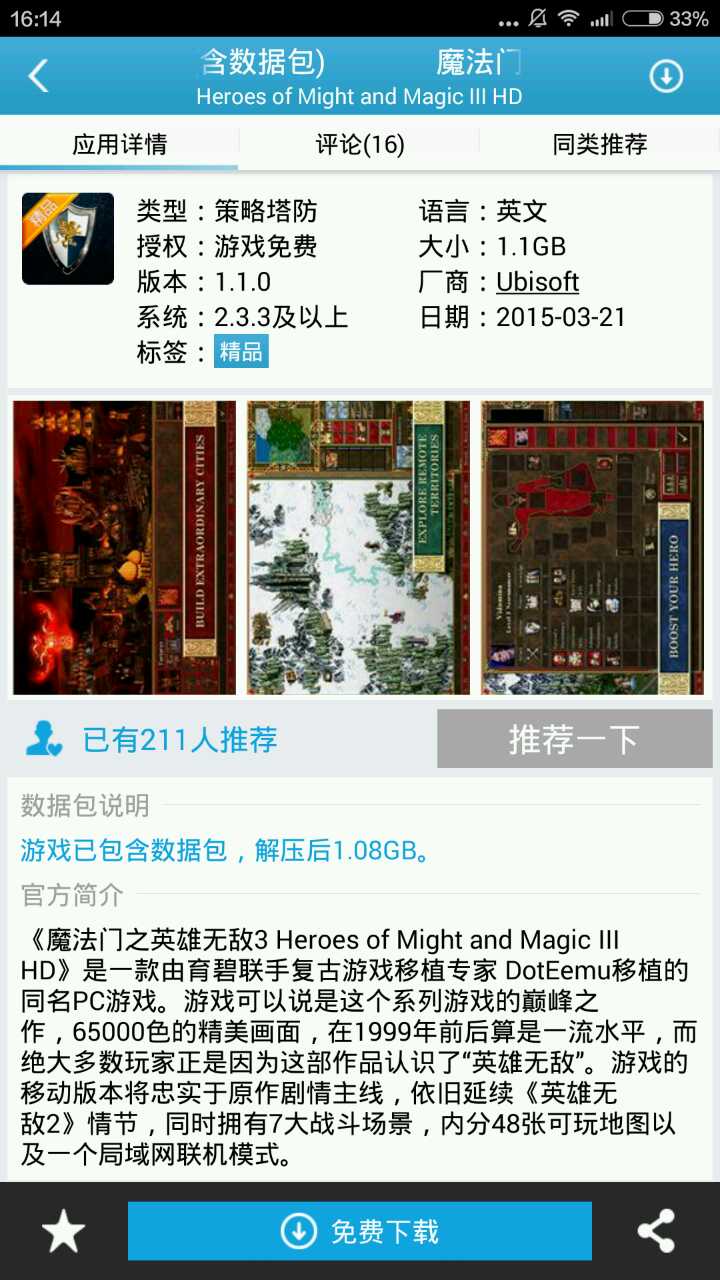Go back using the top-left arrow
This screenshot has height=1280, width=720.
pyautogui.click(x=38, y=76)
